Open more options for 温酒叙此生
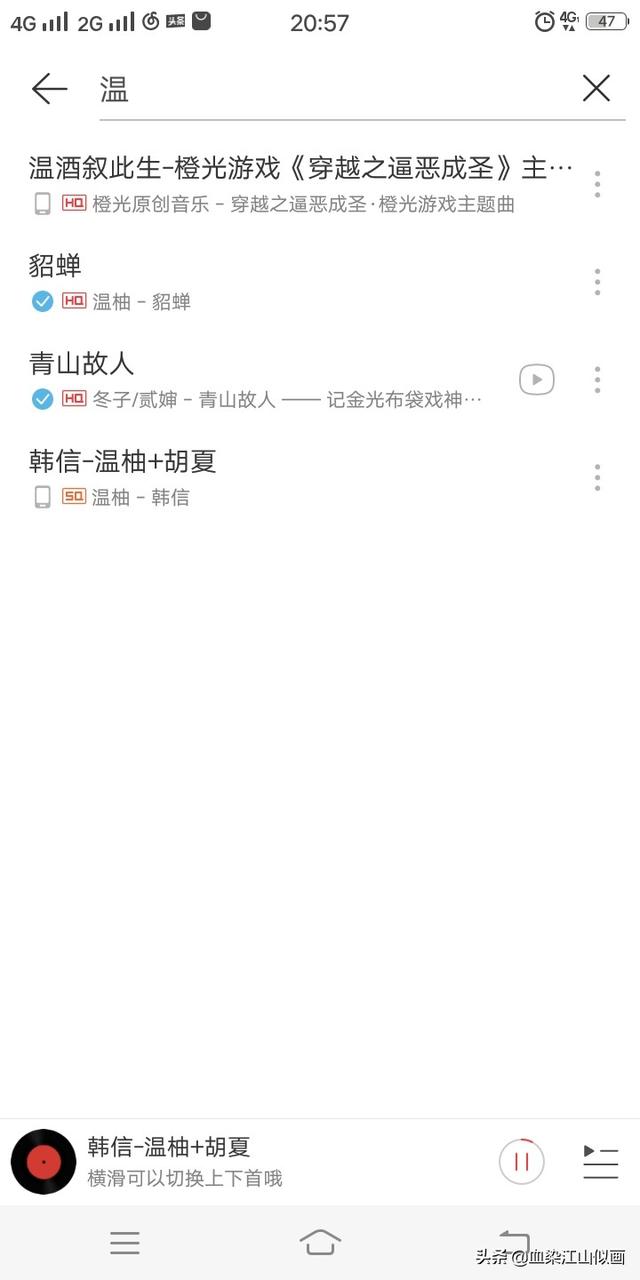 597,184
